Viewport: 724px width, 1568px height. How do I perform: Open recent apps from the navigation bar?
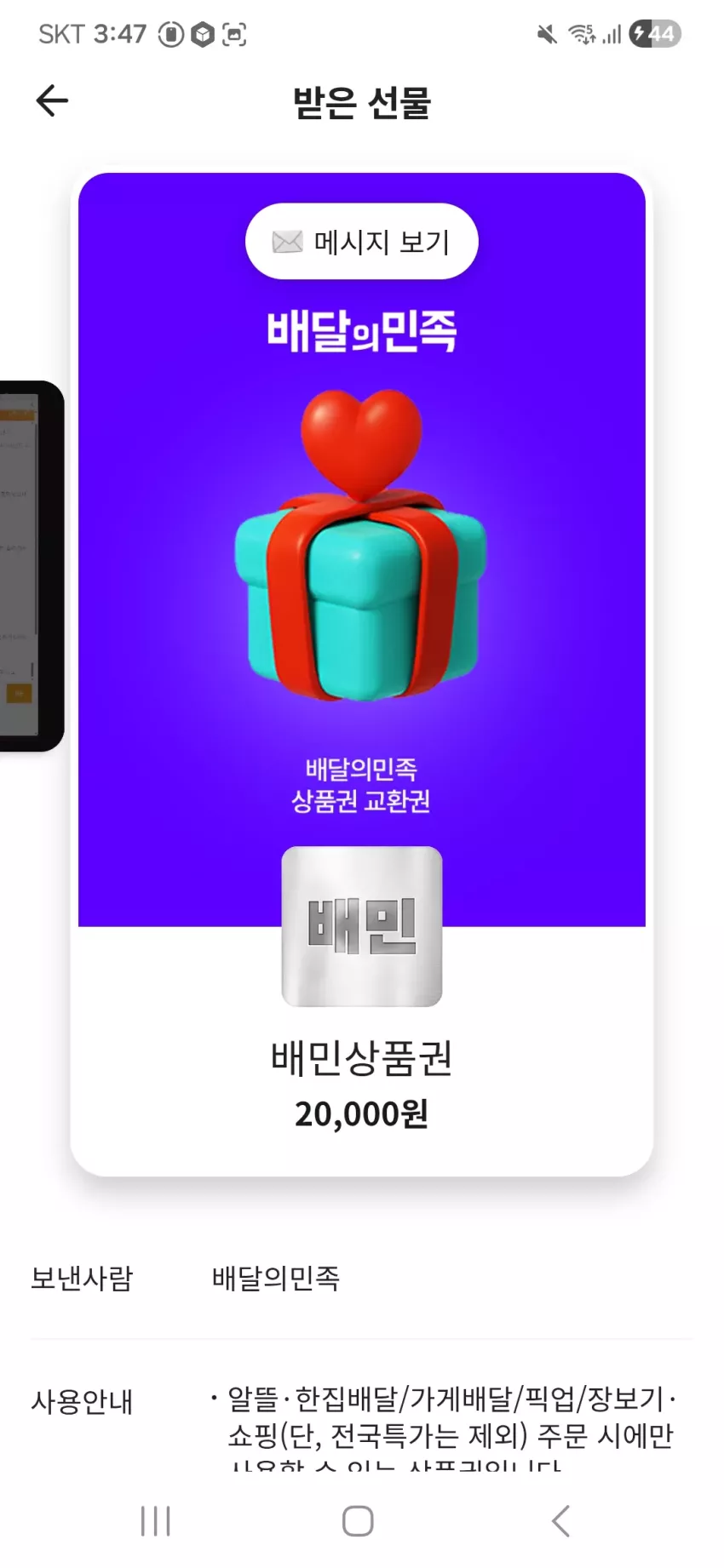coord(156,1520)
